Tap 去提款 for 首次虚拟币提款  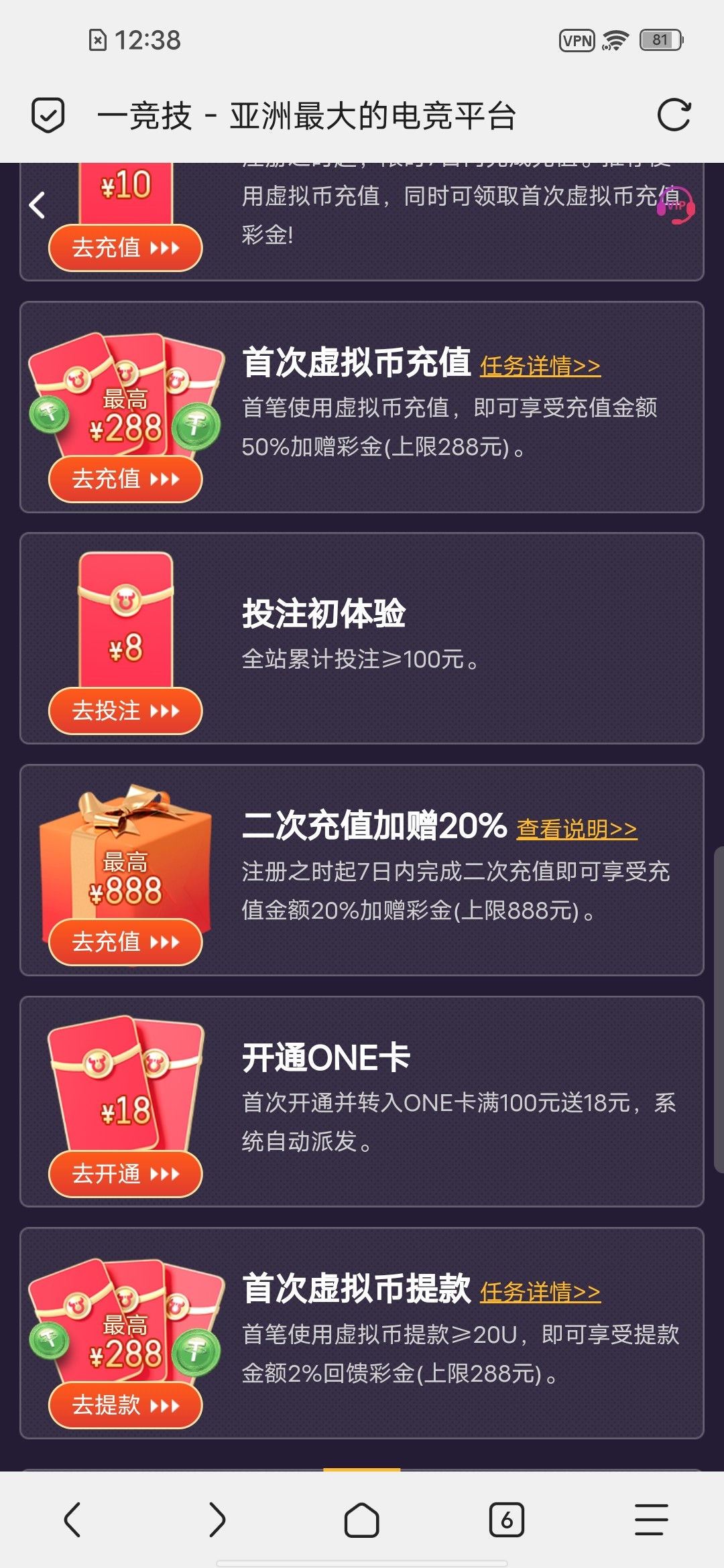[125, 1405]
